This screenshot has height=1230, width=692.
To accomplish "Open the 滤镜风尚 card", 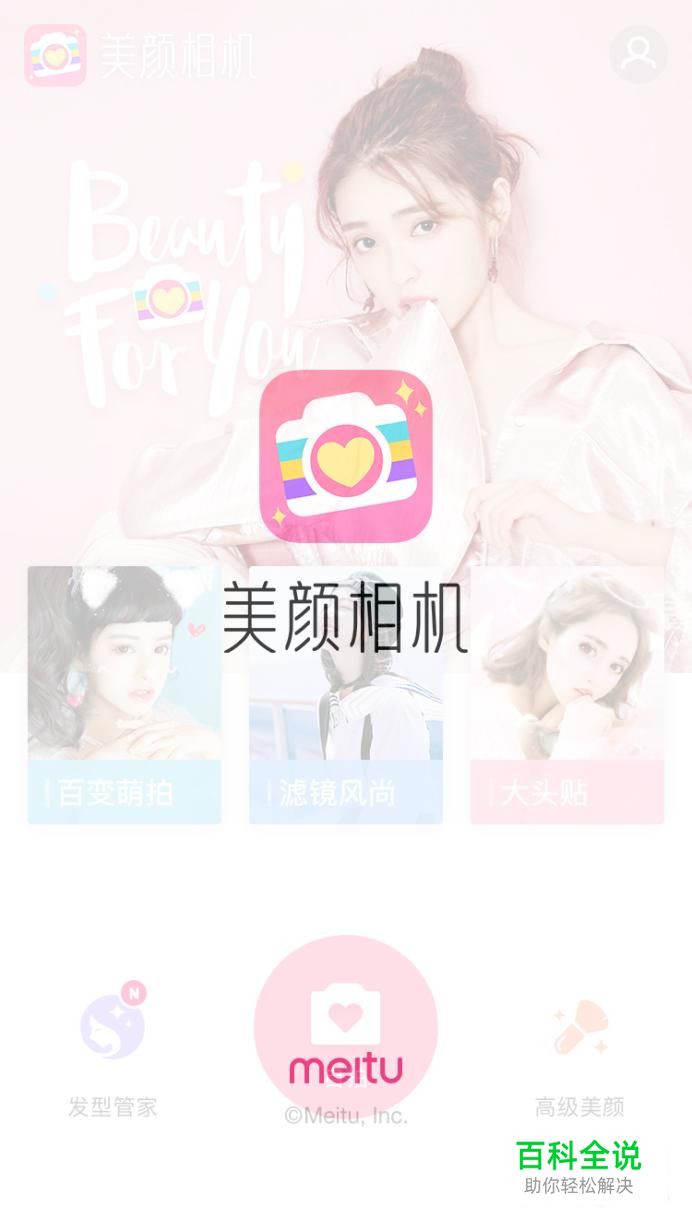I will tap(346, 695).
